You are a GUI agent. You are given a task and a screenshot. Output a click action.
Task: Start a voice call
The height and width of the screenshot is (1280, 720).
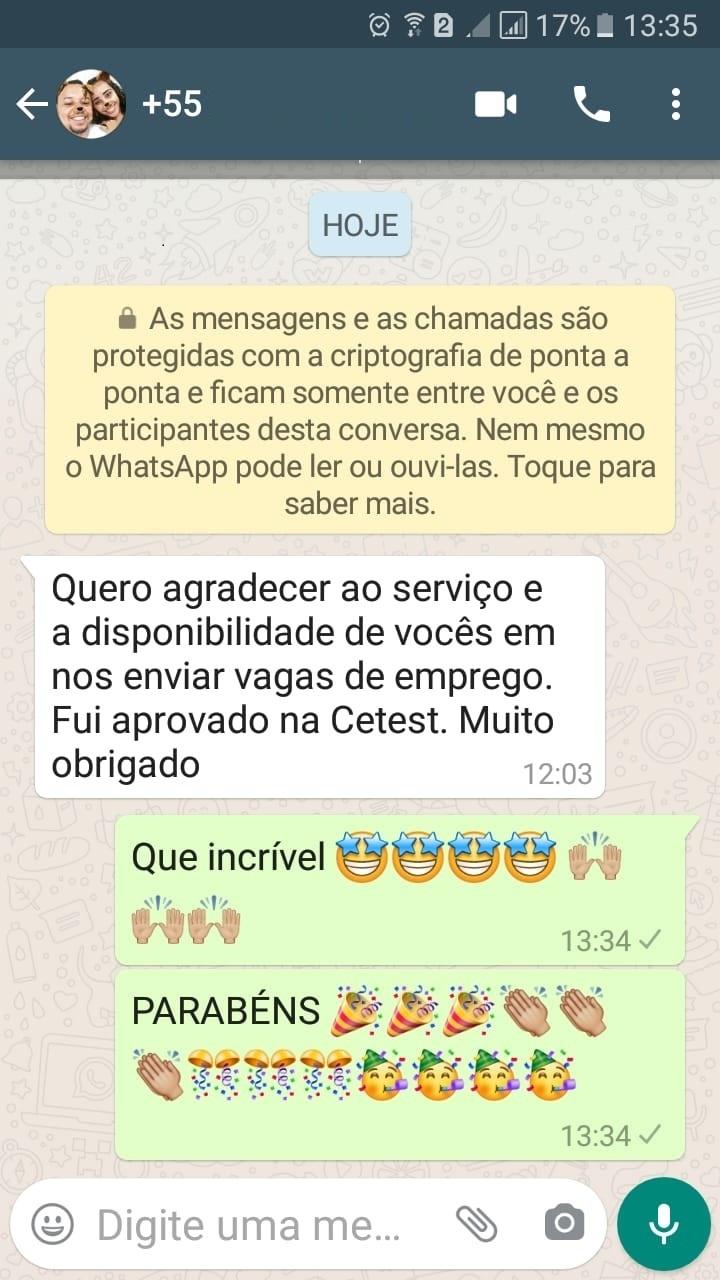point(591,104)
